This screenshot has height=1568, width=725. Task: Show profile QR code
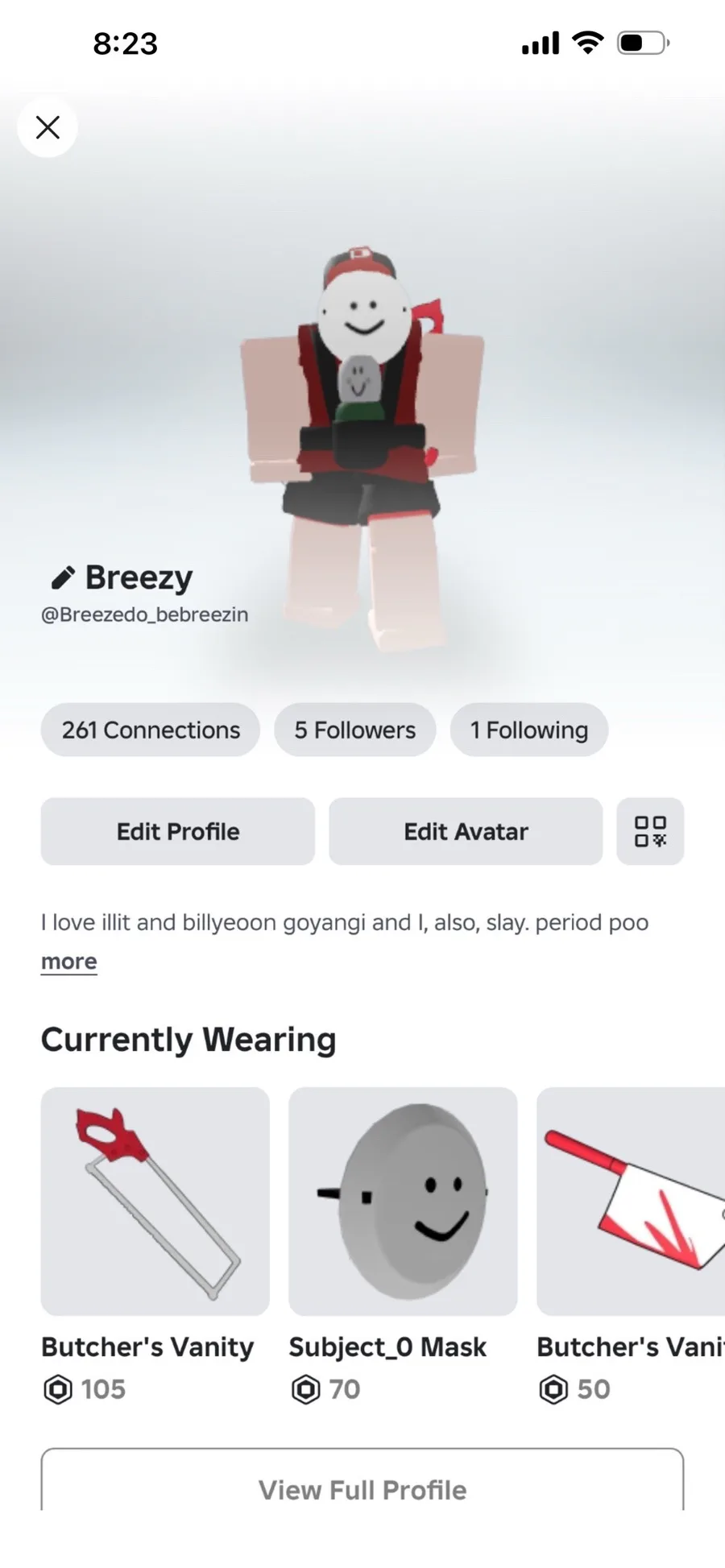click(x=650, y=831)
